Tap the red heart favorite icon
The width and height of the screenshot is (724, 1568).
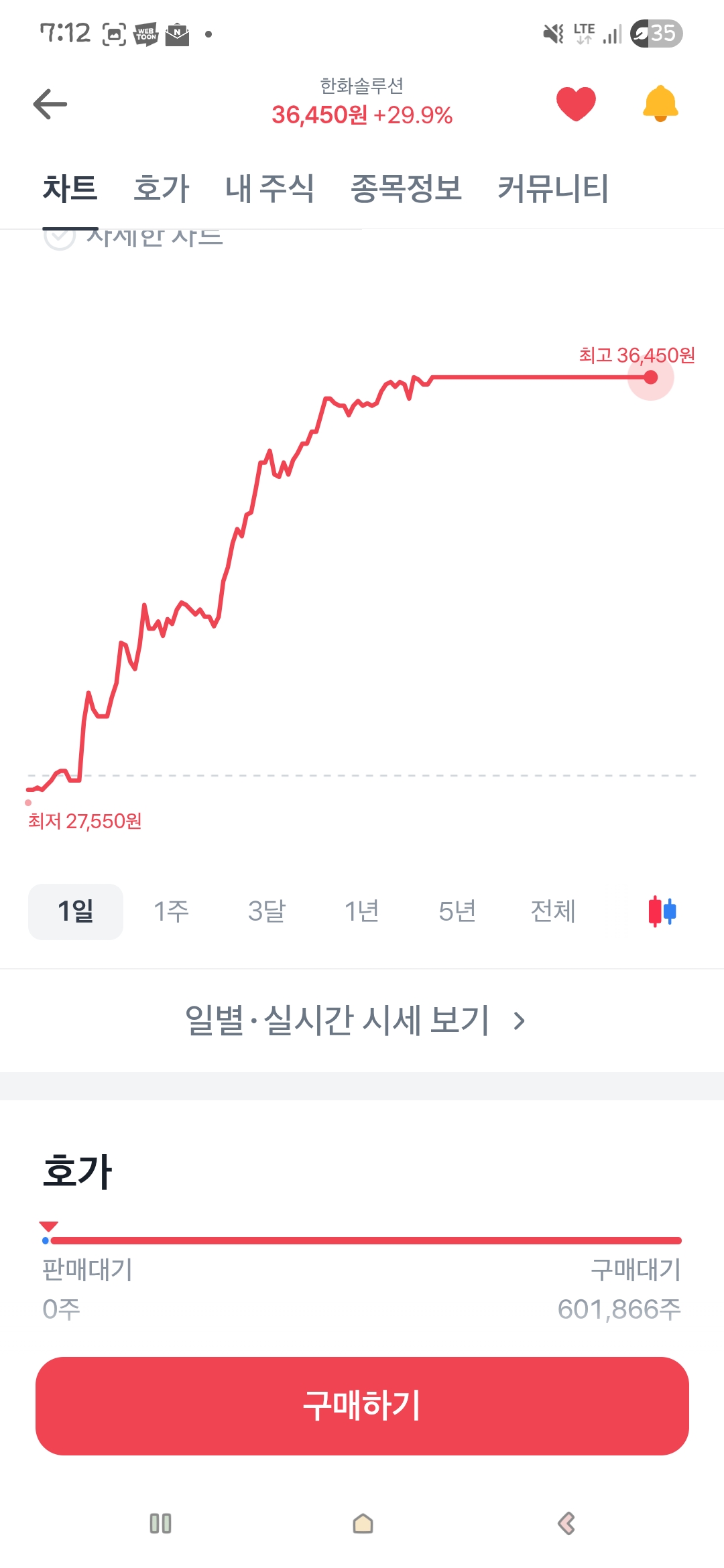576,104
